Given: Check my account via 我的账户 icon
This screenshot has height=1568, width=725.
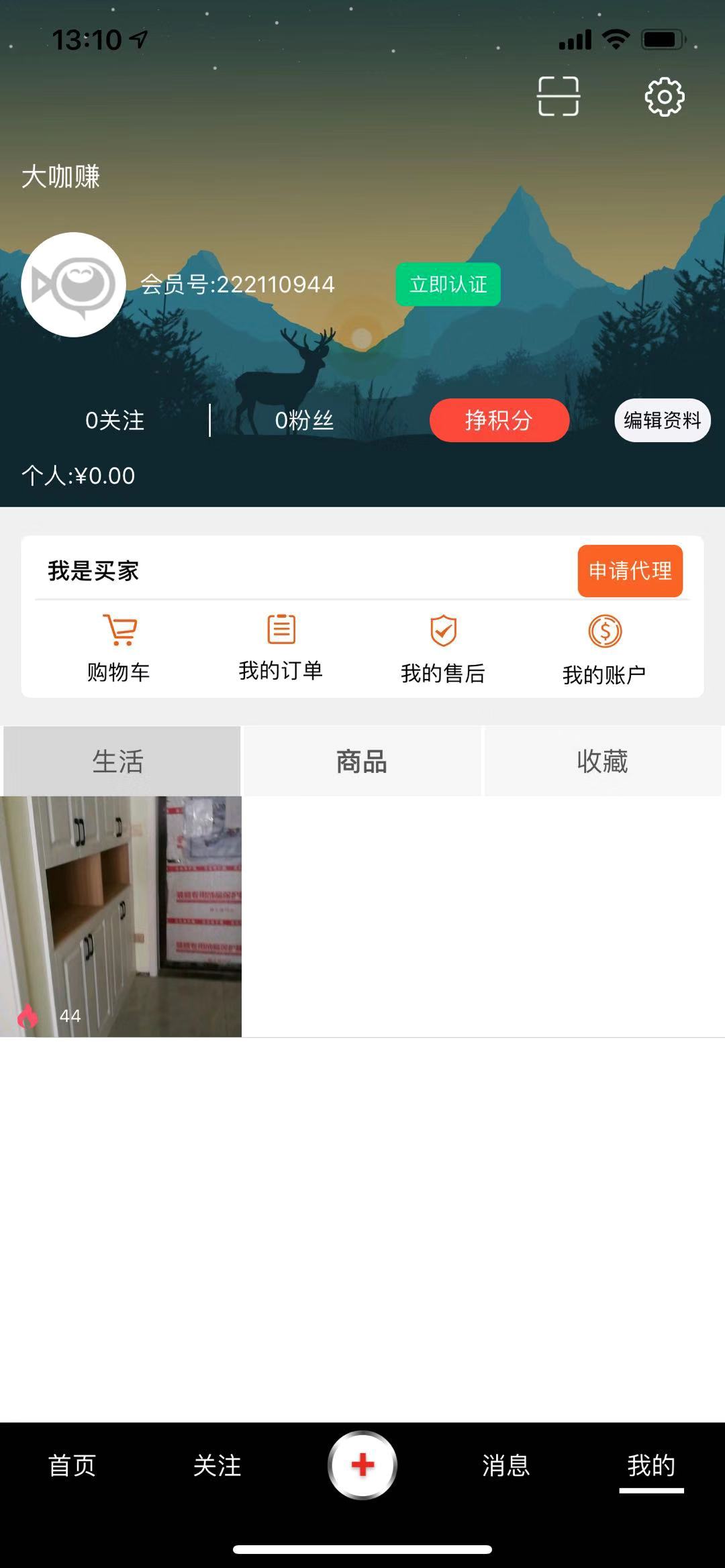Looking at the screenshot, I should click(605, 646).
